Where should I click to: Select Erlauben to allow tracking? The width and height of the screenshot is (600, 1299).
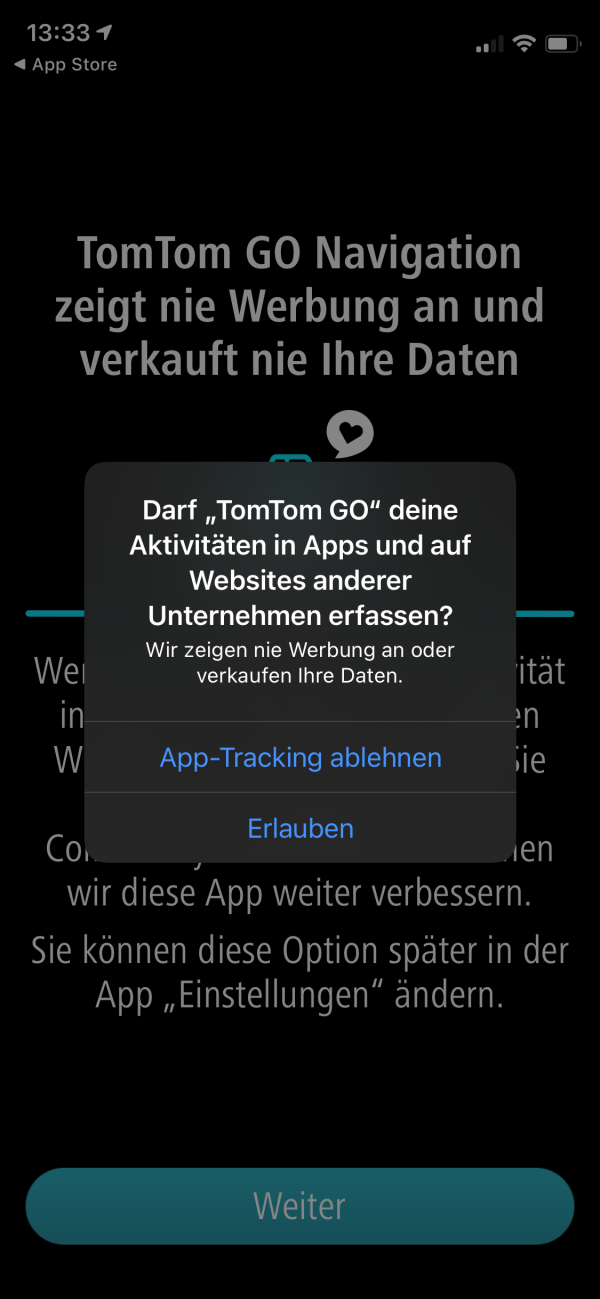click(x=300, y=828)
